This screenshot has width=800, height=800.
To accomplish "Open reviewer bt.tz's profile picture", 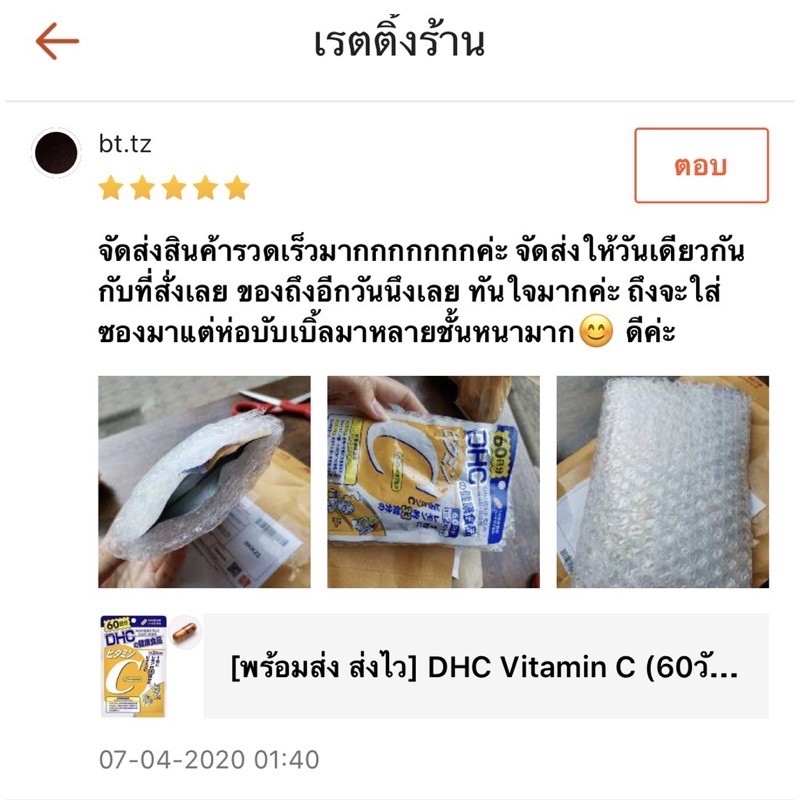I will pyautogui.click(x=57, y=154).
